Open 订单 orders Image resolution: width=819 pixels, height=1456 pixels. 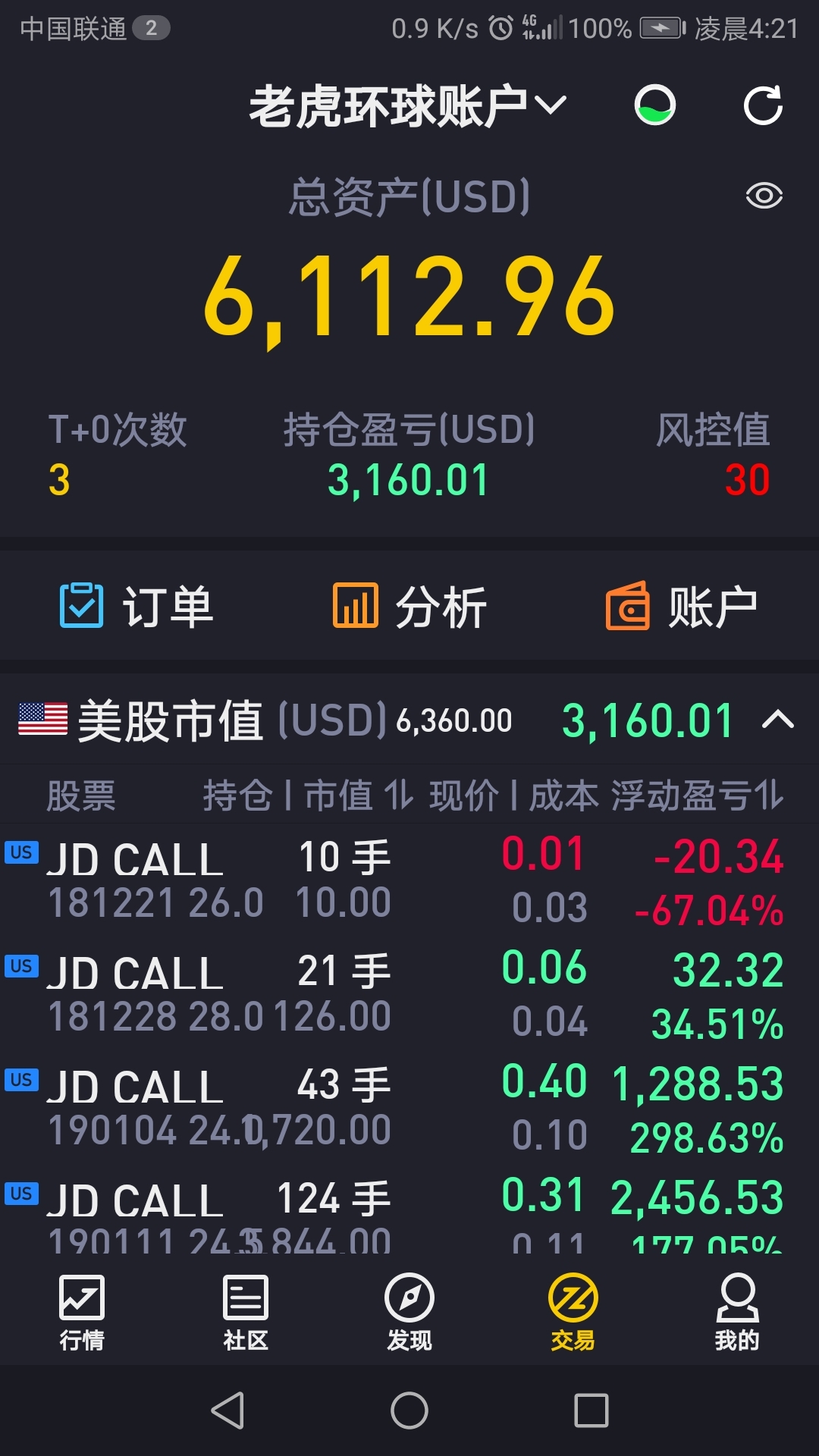[x=136, y=606]
